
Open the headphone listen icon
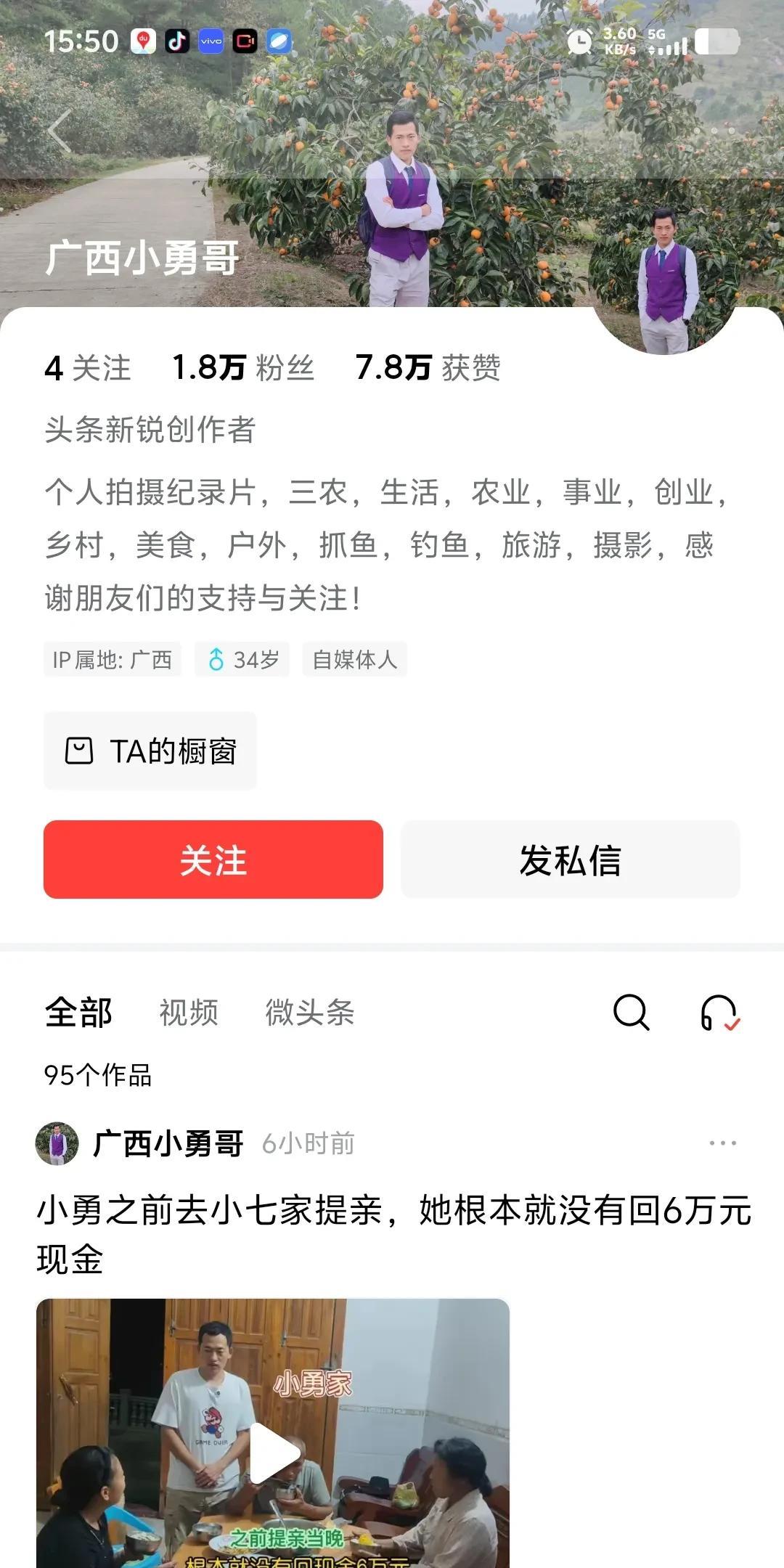(719, 1012)
